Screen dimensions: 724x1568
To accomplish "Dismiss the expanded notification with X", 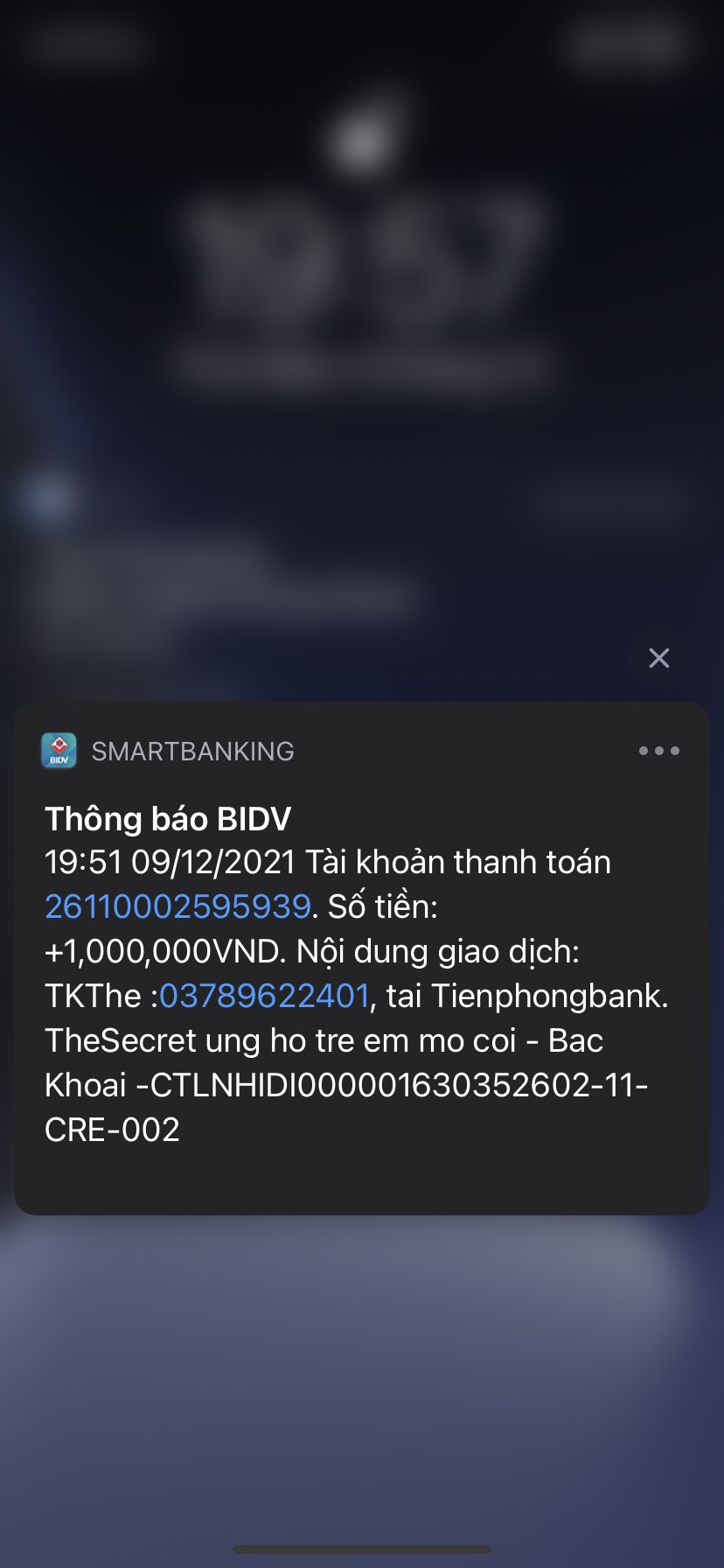I will 658,658.
